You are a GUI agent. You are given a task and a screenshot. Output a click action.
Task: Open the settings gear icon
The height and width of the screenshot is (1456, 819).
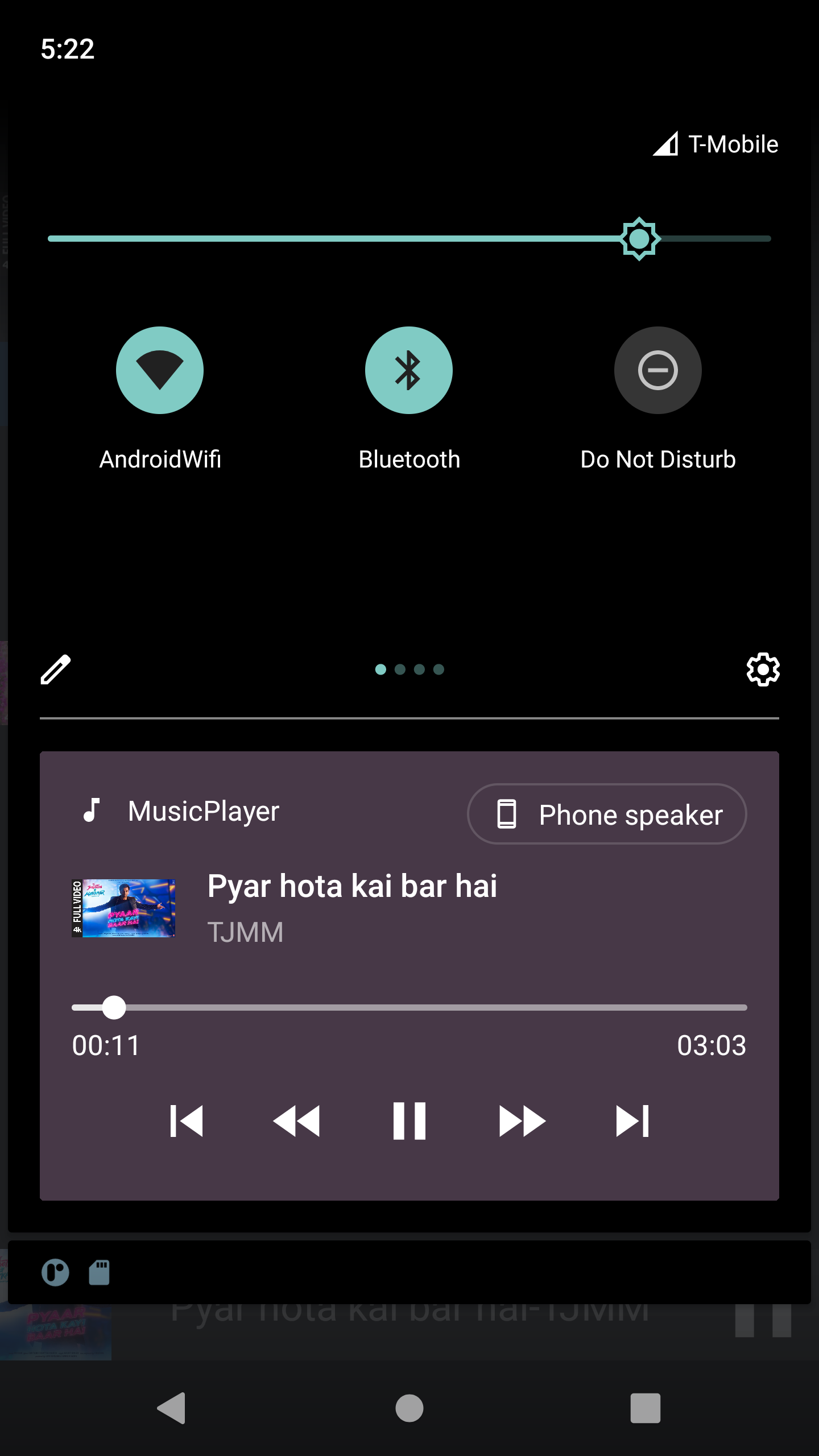[x=763, y=670]
